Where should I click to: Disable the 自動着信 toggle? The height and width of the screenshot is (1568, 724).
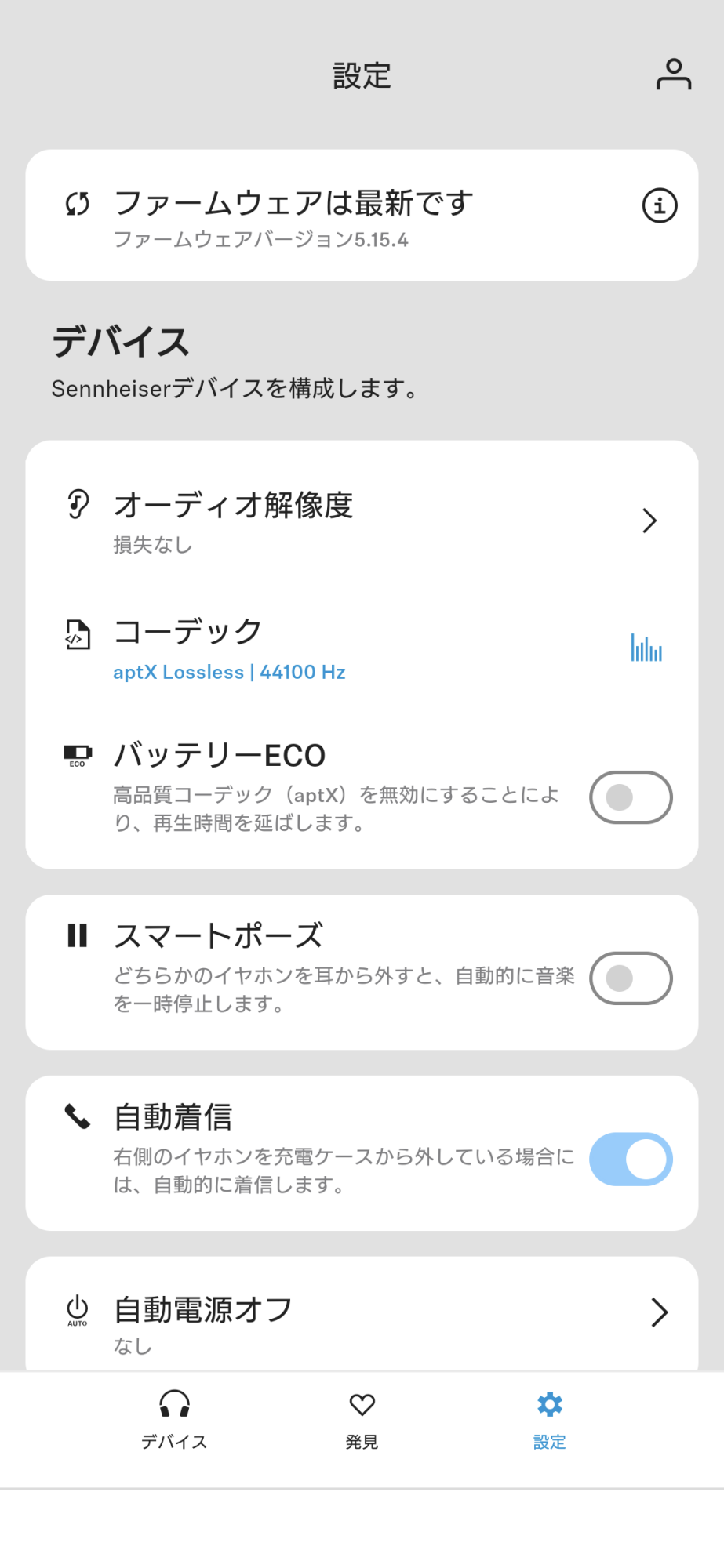click(631, 1159)
